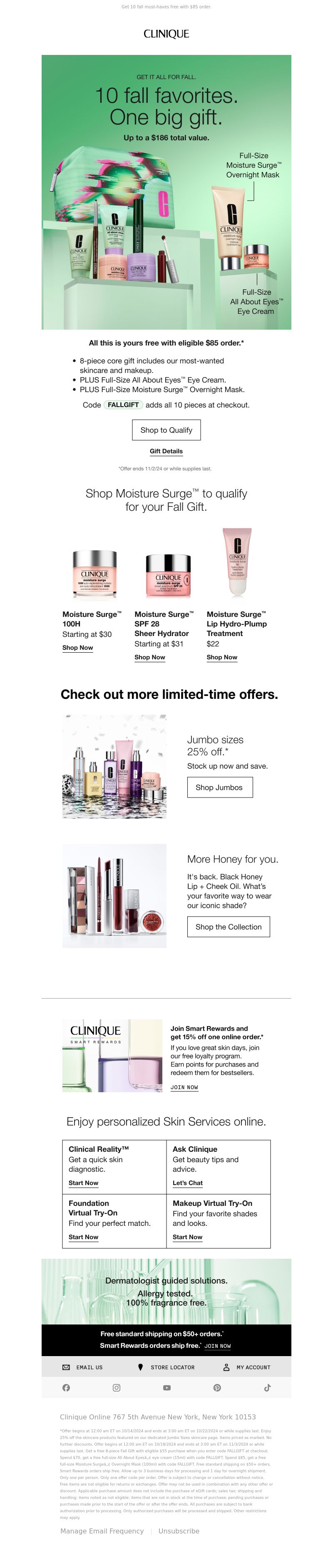The height and width of the screenshot is (1568, 333).
Task: Start Now for Clinical Reality diagnostic
Action: point(83,1183)
